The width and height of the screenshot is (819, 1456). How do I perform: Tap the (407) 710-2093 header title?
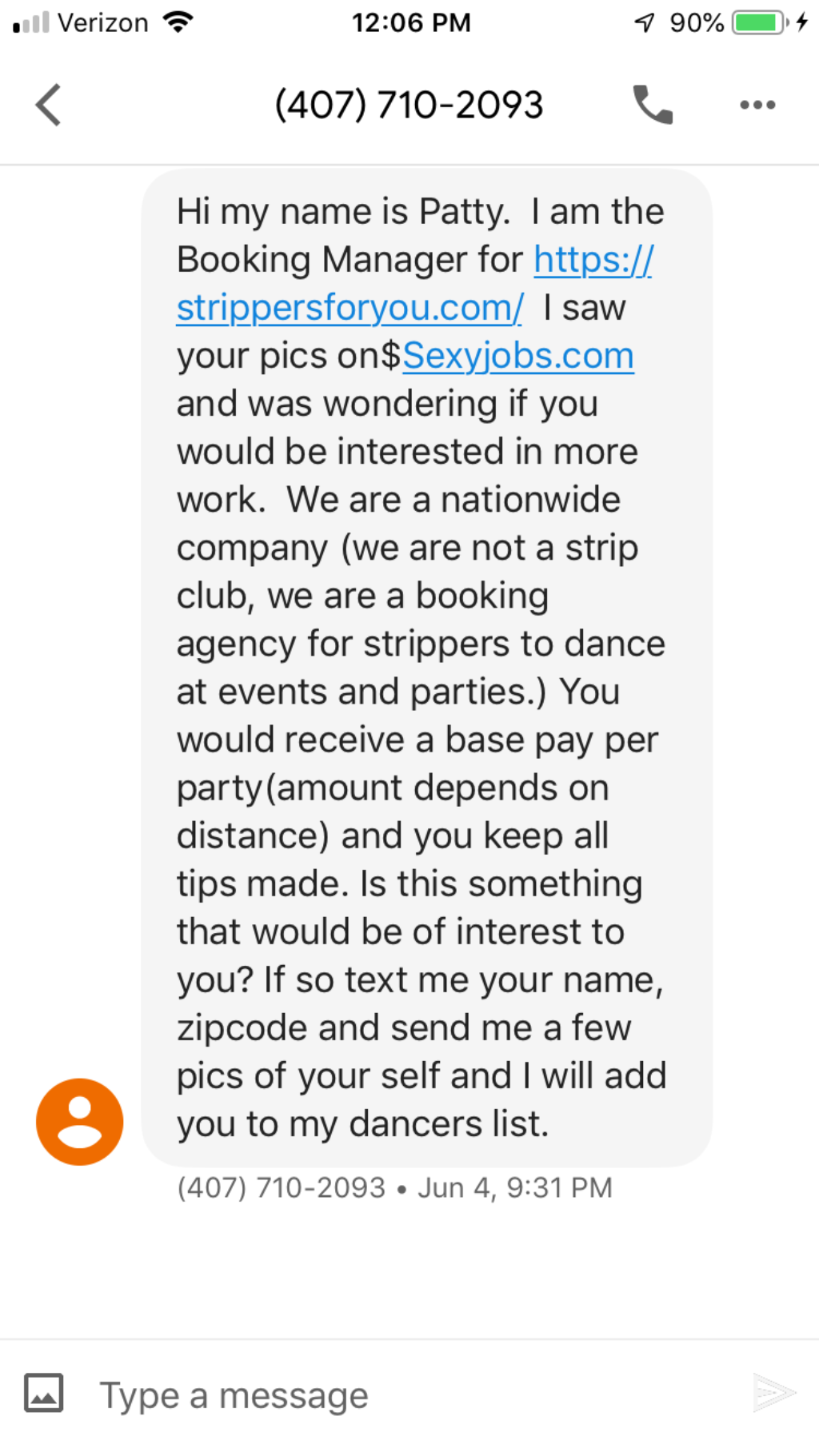point(408,104)
